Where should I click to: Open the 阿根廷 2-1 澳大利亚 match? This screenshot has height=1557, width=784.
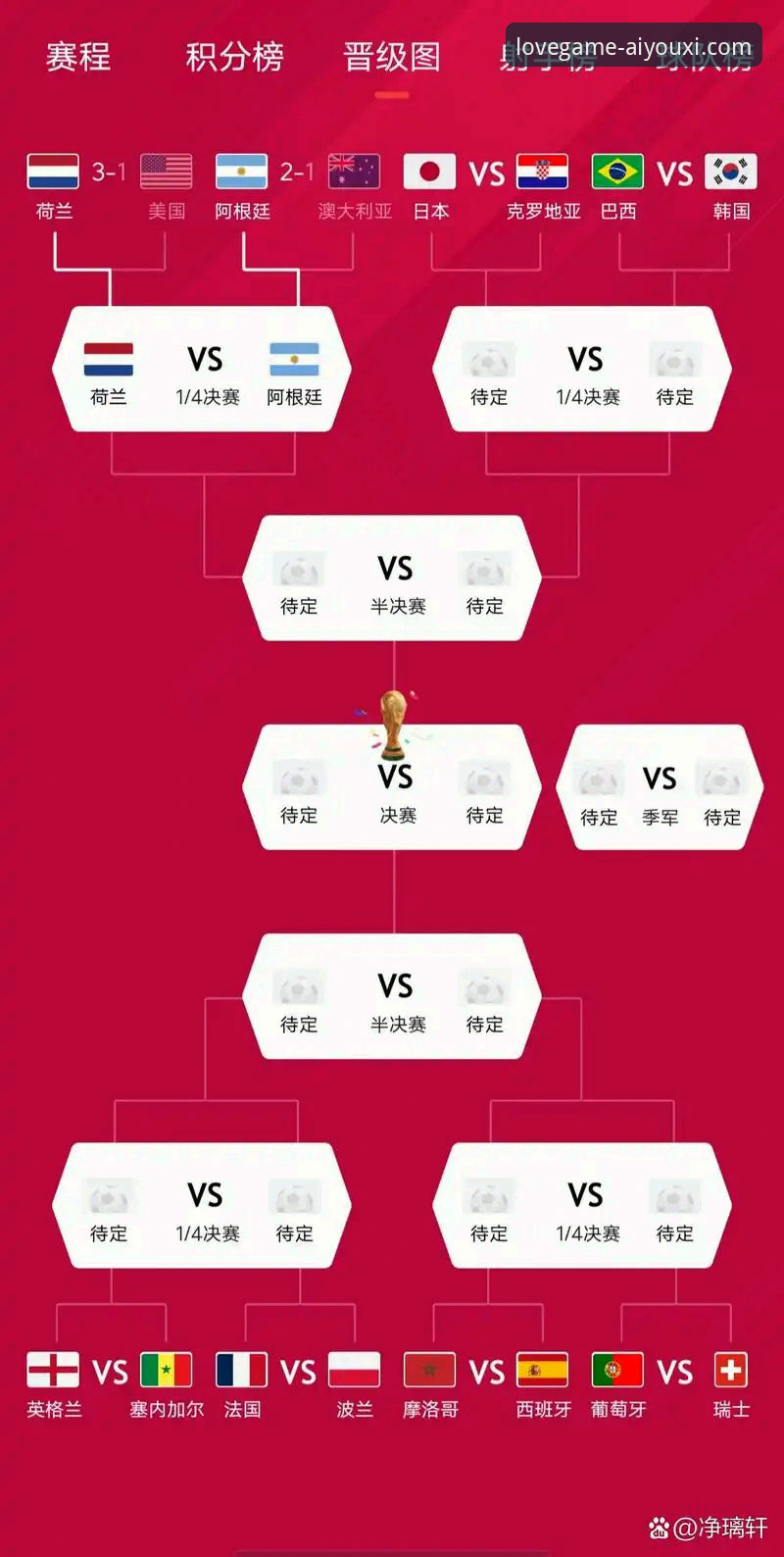click(x=299, y=186)
